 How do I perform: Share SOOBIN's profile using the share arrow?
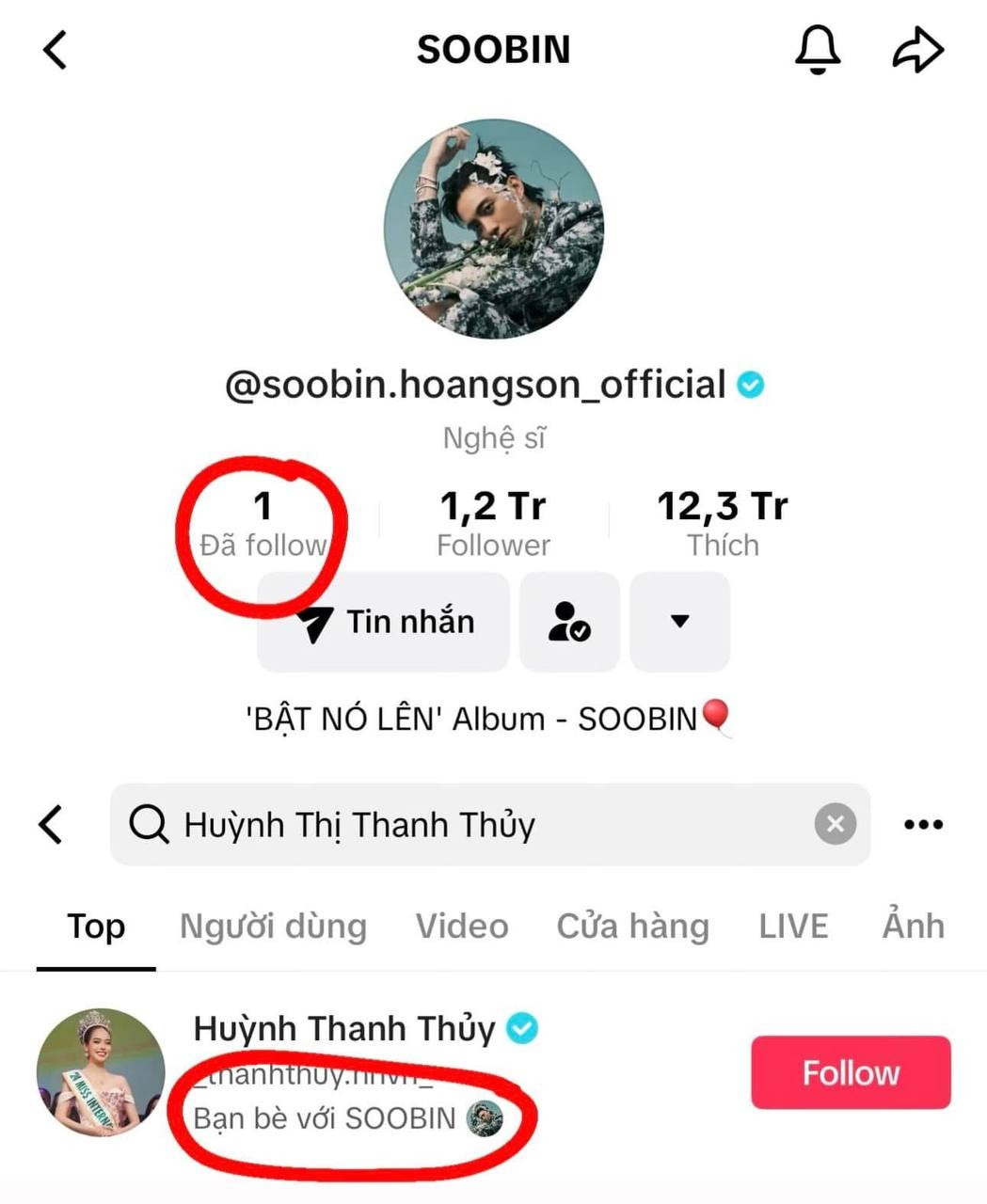[917, 51]
